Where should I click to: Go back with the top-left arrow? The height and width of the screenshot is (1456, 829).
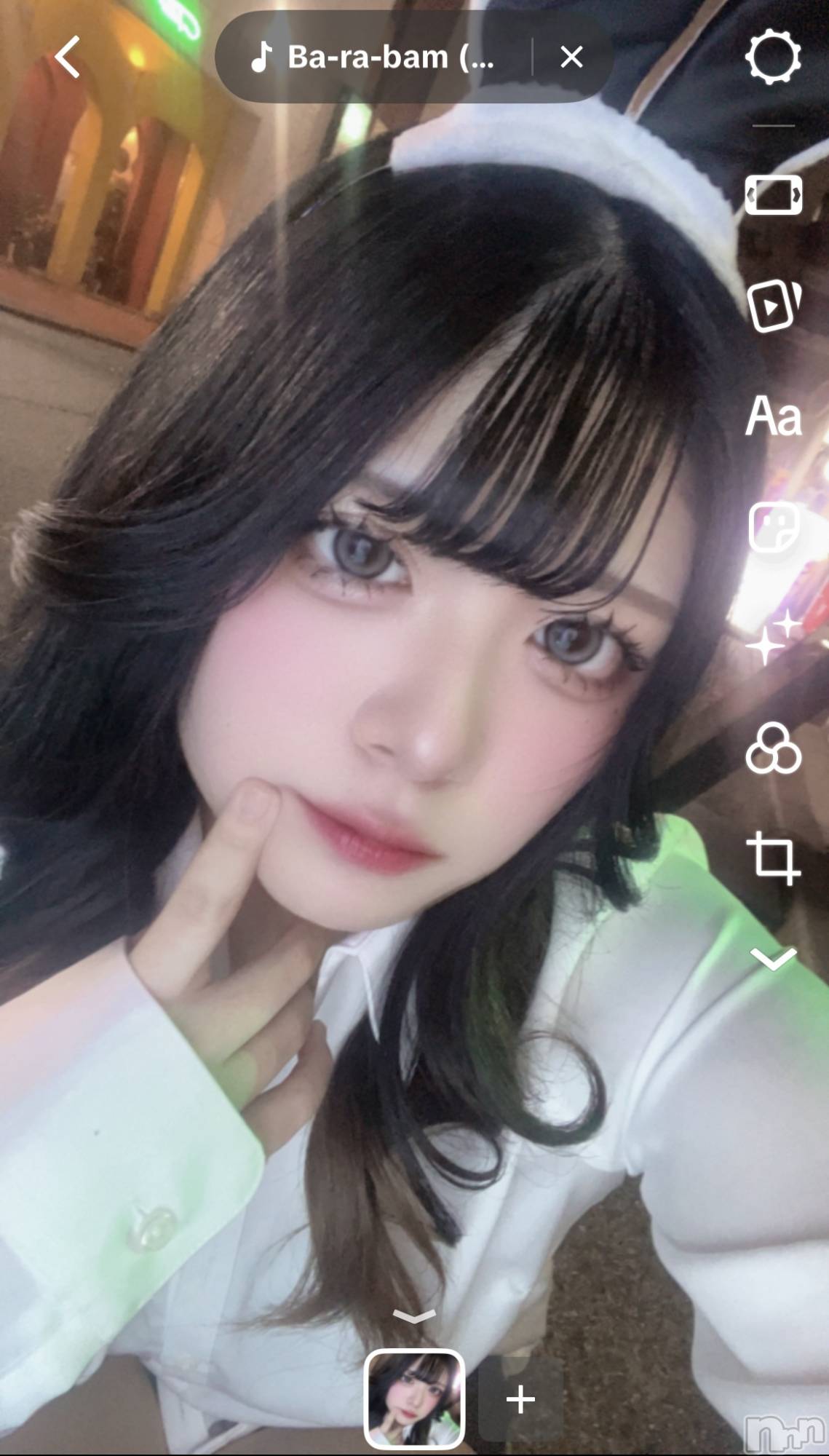tap(68, 58)
